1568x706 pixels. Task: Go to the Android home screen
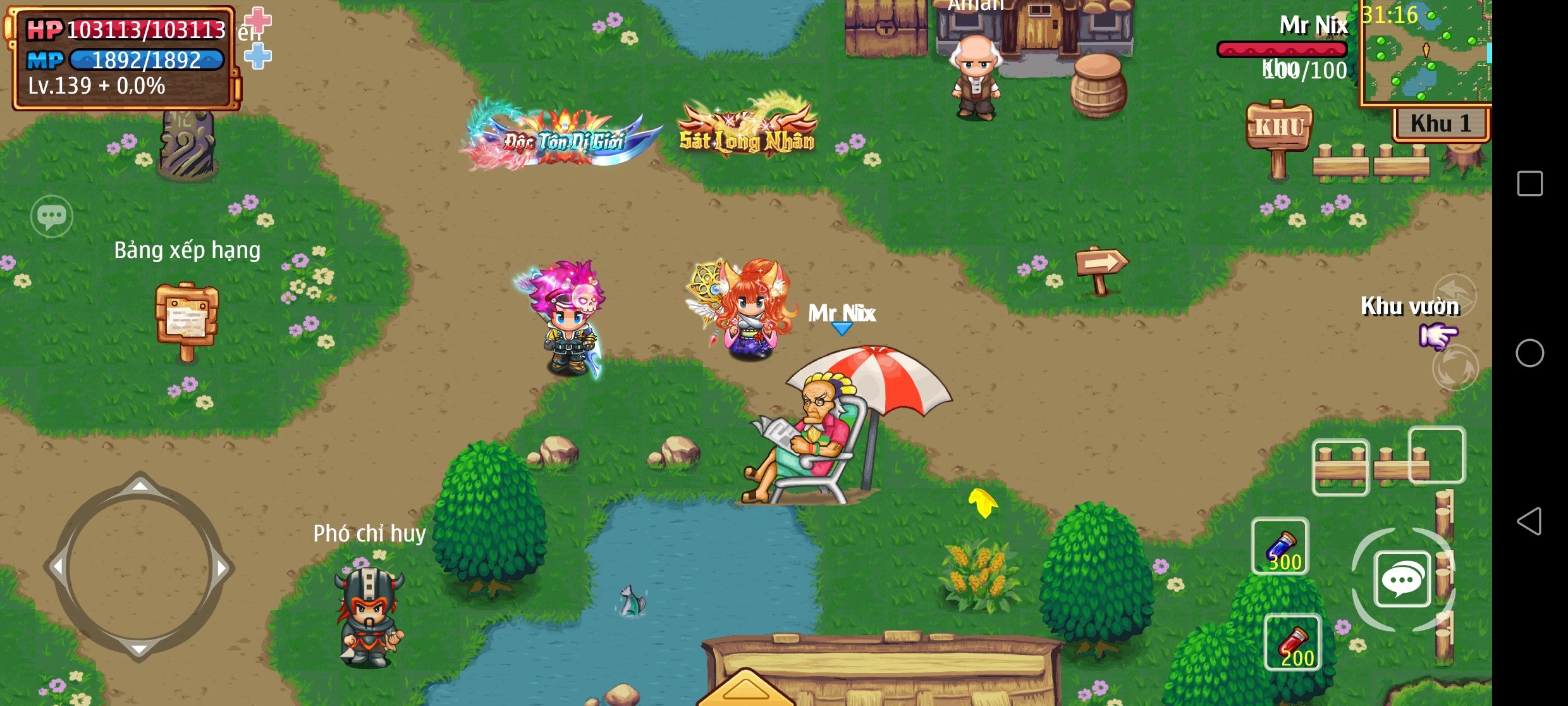point(1529,353)
